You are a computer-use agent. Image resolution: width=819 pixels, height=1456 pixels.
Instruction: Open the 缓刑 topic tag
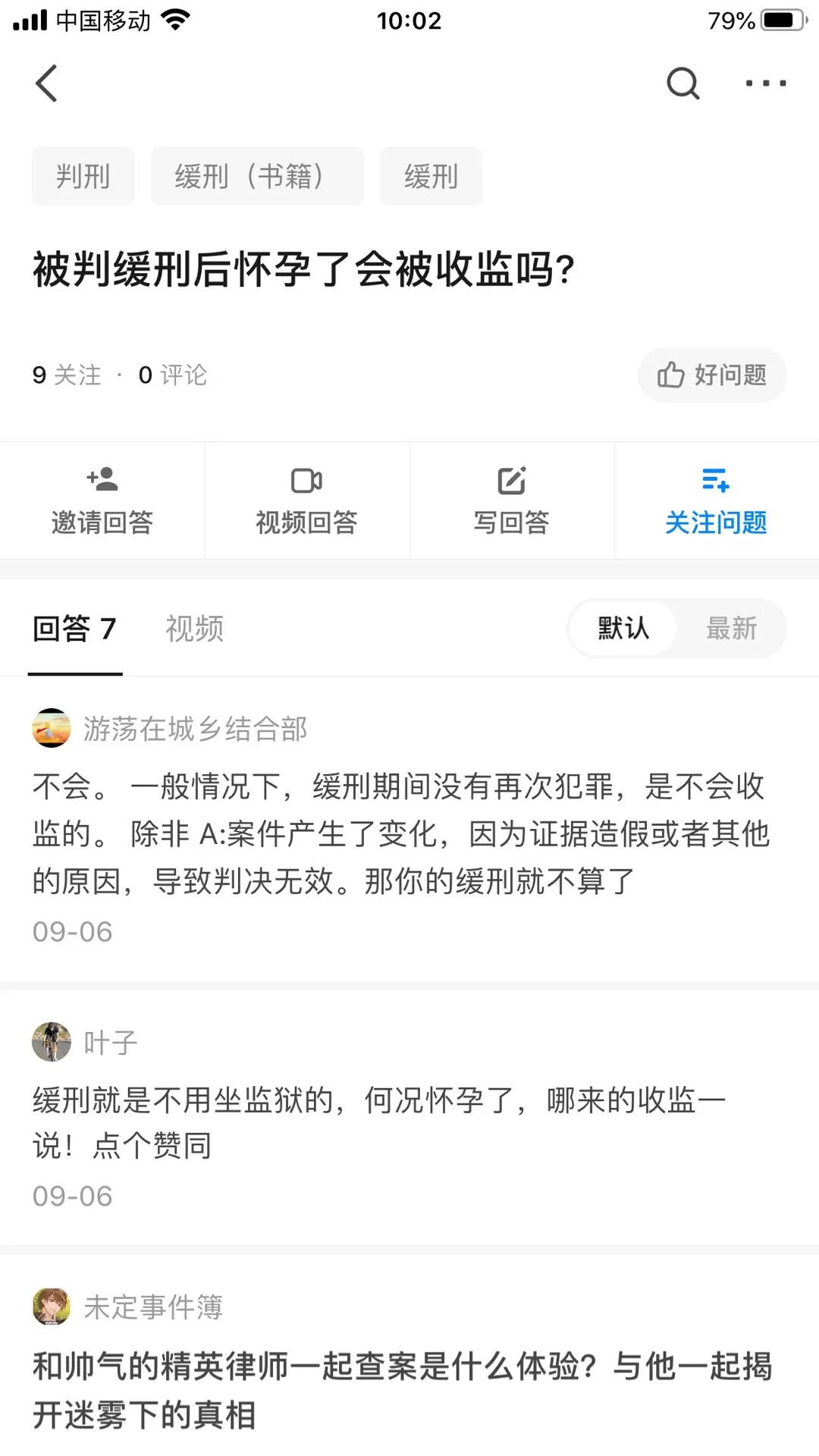(431, 176)
